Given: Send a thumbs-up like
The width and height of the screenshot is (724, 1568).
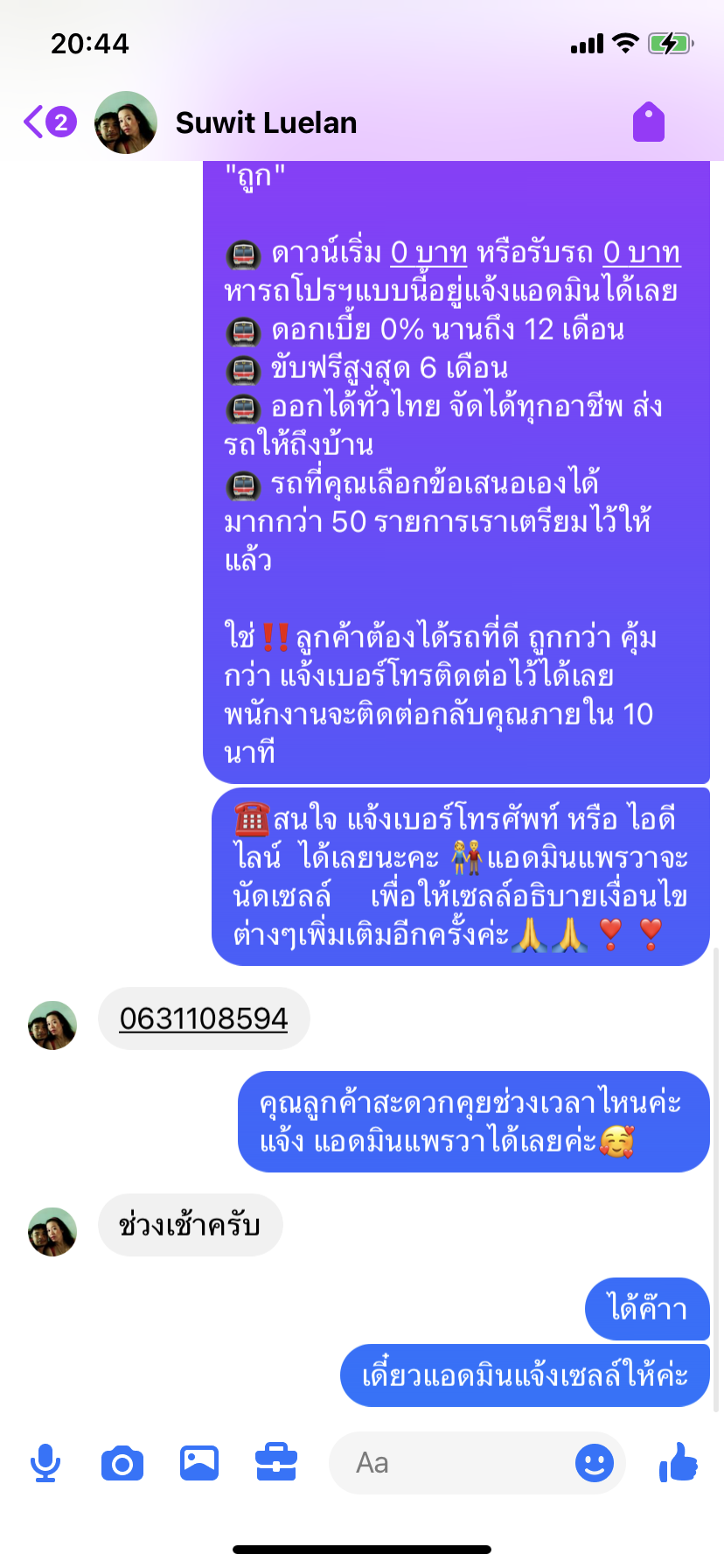Looking at the screenshot, I should click(679, 1463).
